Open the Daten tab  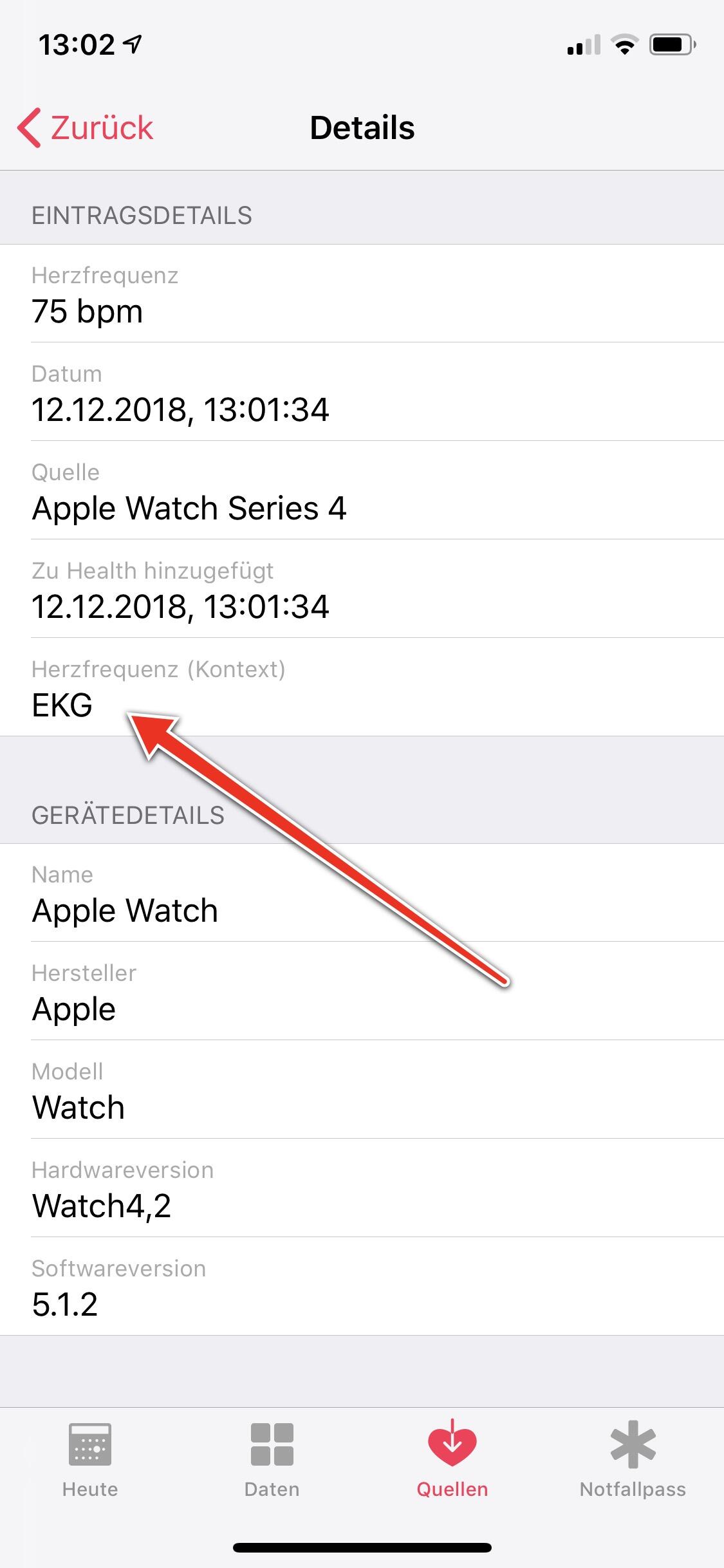point(272,1460)
